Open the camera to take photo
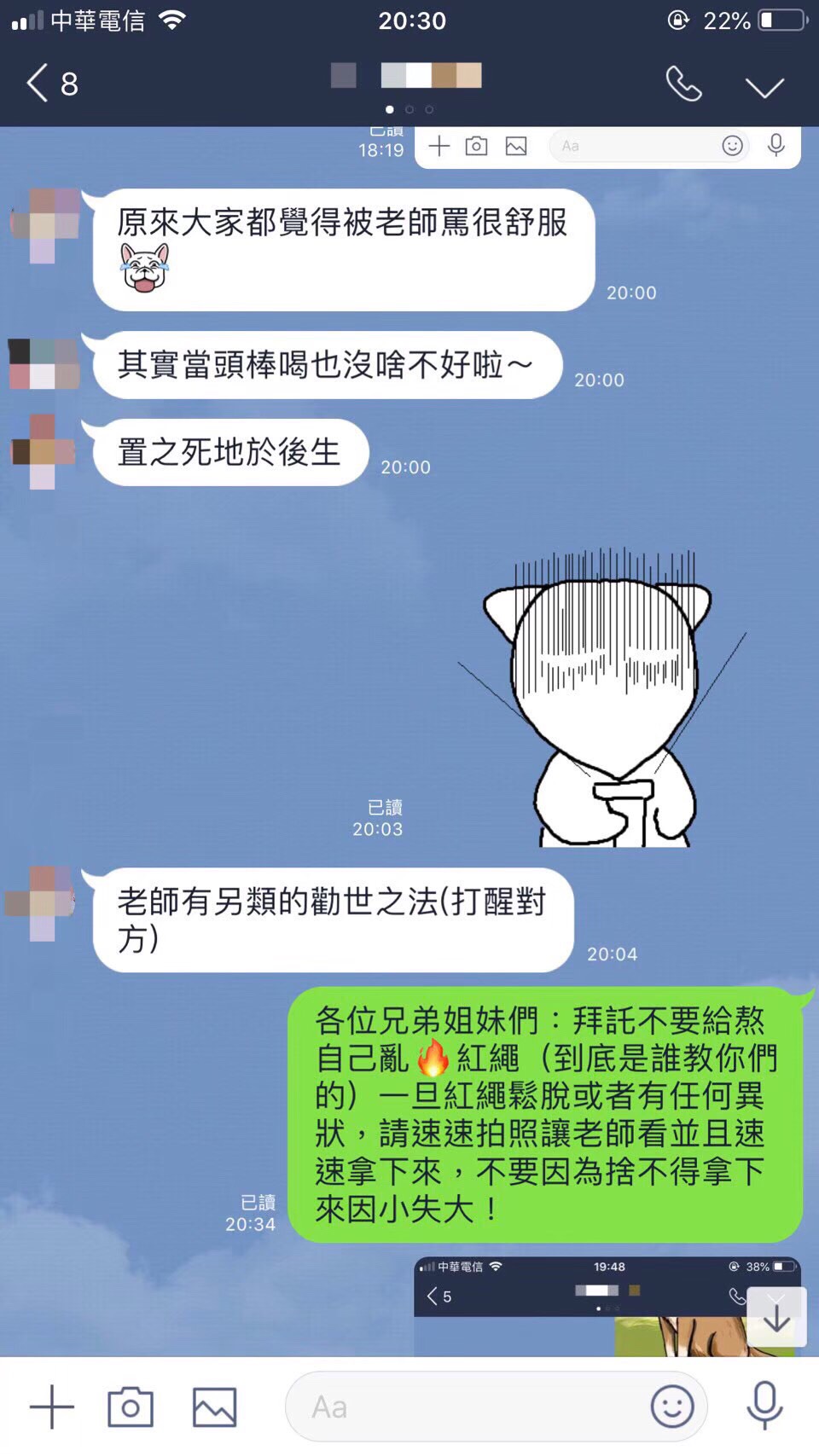Viewport: 819px width, 1456px height. [x=131, y=1407]
